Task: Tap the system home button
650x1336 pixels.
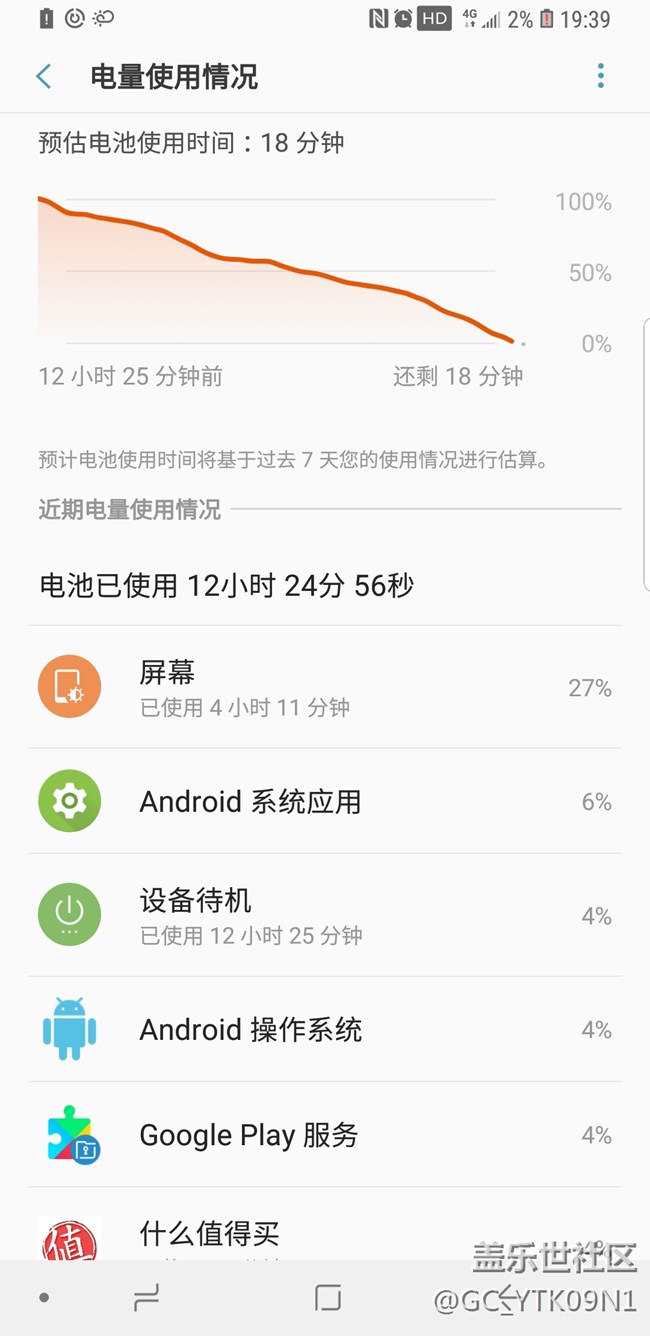Action: pyautogui.click(x=327, y=1298)
